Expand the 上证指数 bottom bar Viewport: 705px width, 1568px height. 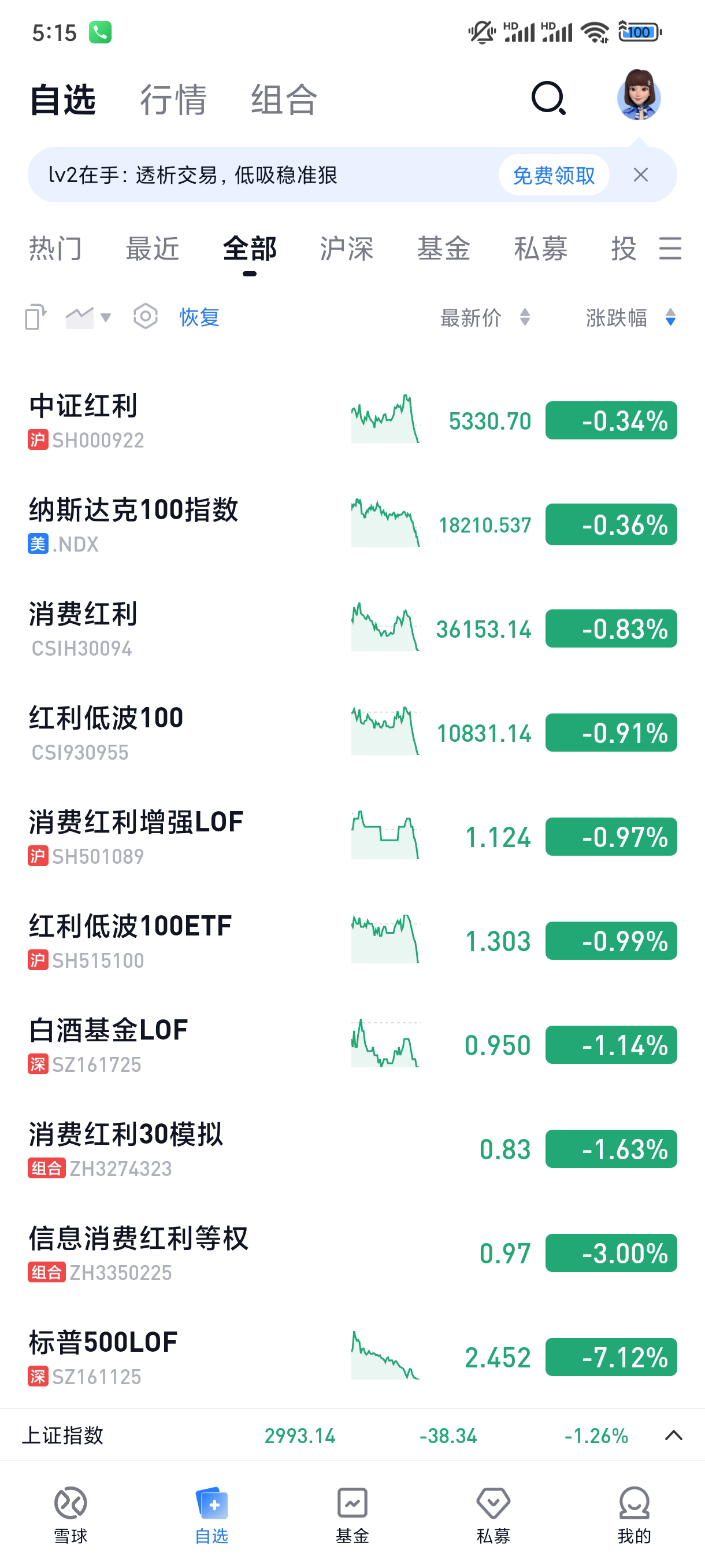coord(673,1435)
